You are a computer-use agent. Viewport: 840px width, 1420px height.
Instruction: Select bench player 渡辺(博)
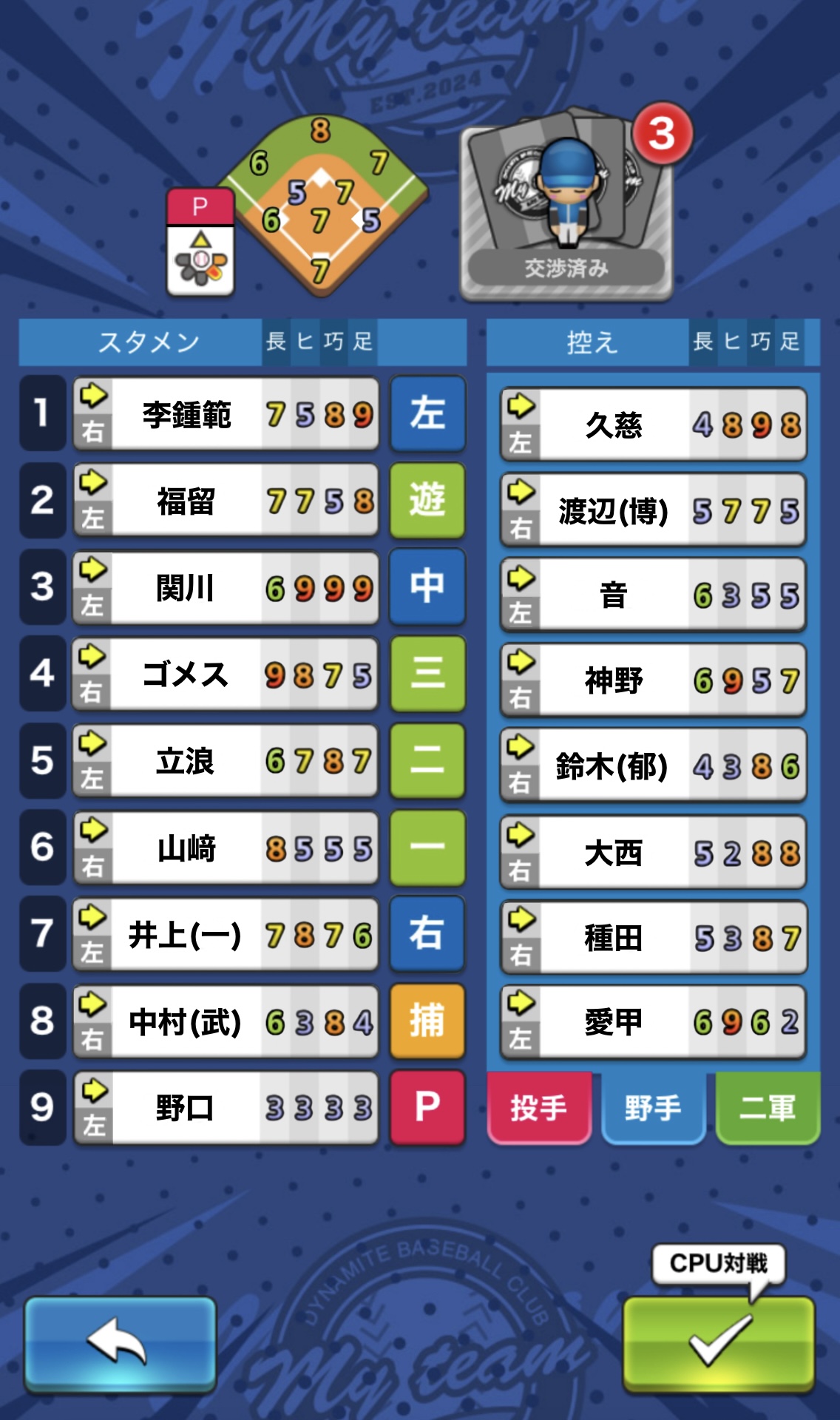click(x=653, y=511)
